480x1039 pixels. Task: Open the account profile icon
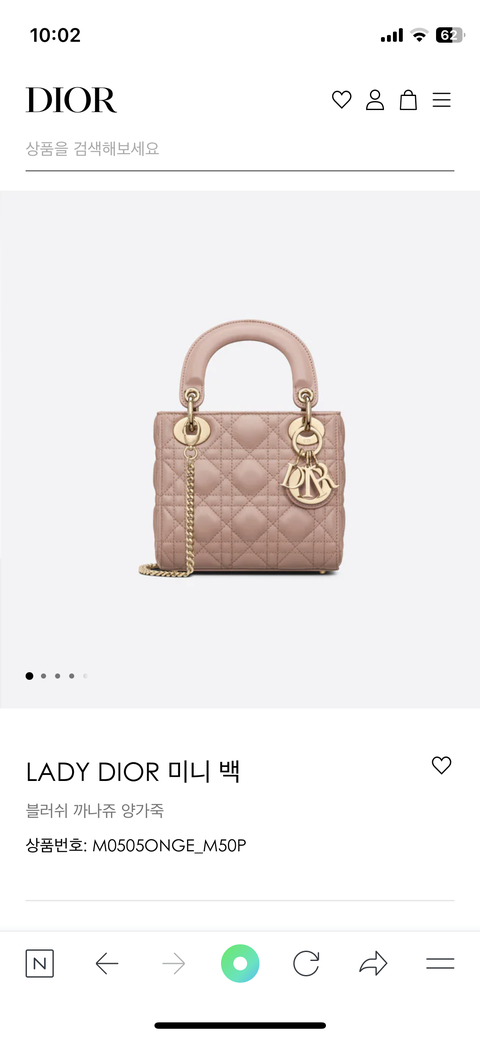point(375,100)
